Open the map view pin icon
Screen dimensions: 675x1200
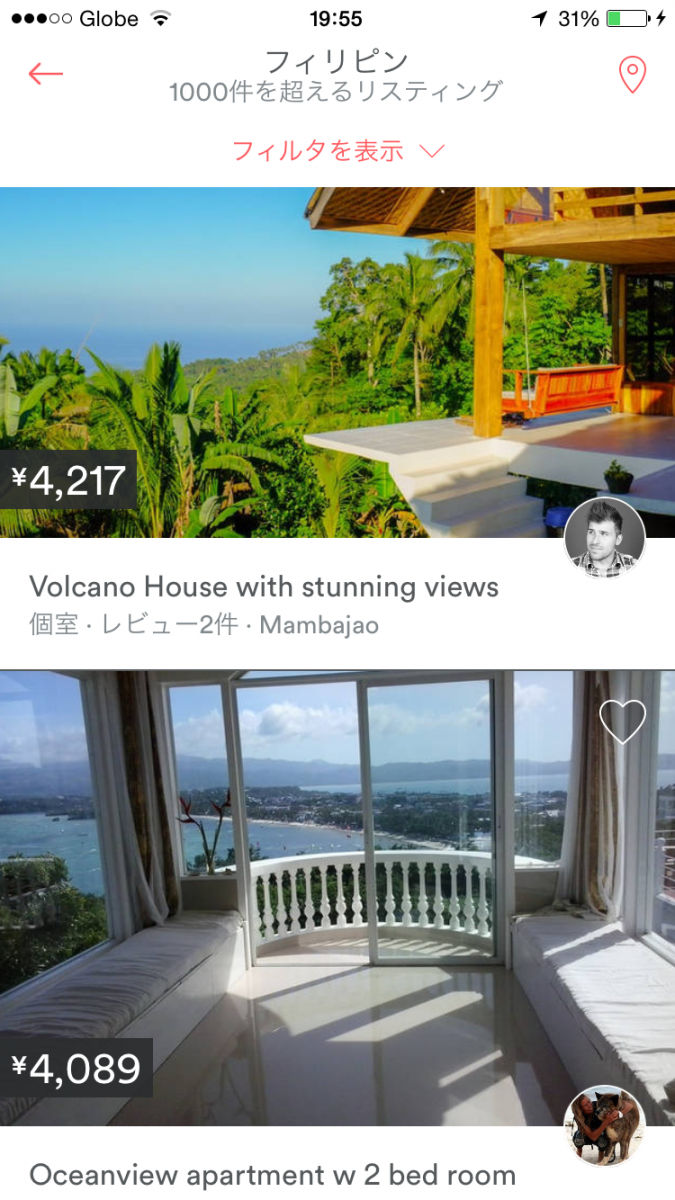(x=632, y=75)
